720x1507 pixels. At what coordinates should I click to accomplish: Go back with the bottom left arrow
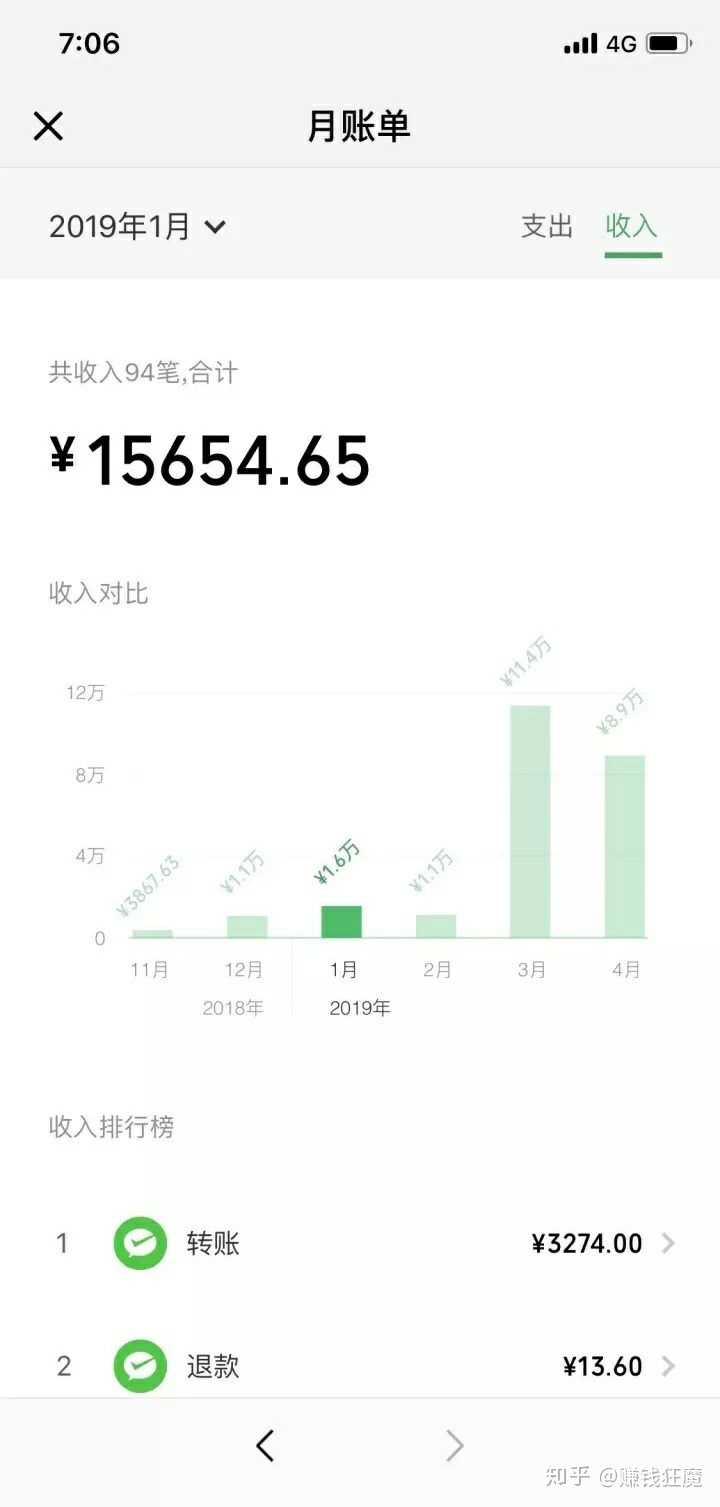(265, 1445)
